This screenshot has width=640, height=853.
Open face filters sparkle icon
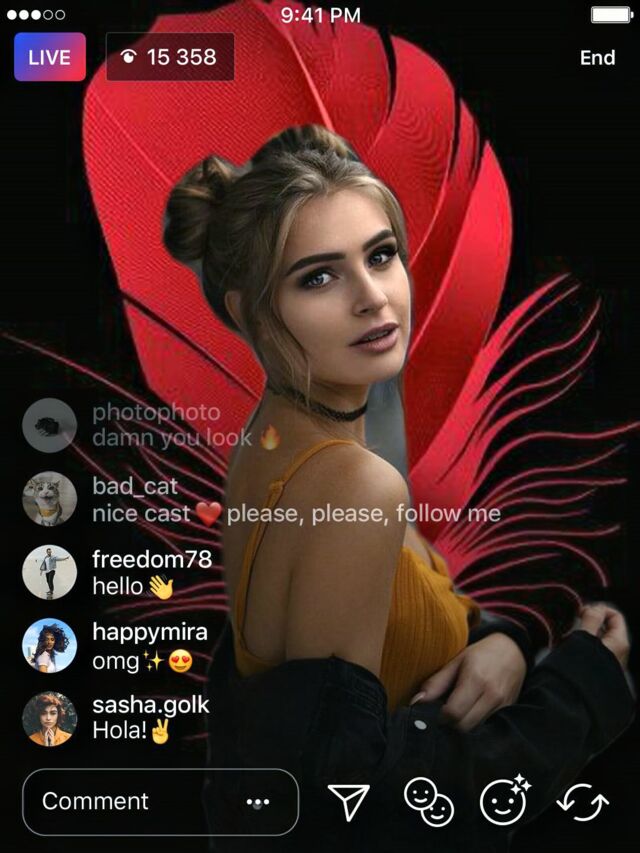click(x=505, y=801)
